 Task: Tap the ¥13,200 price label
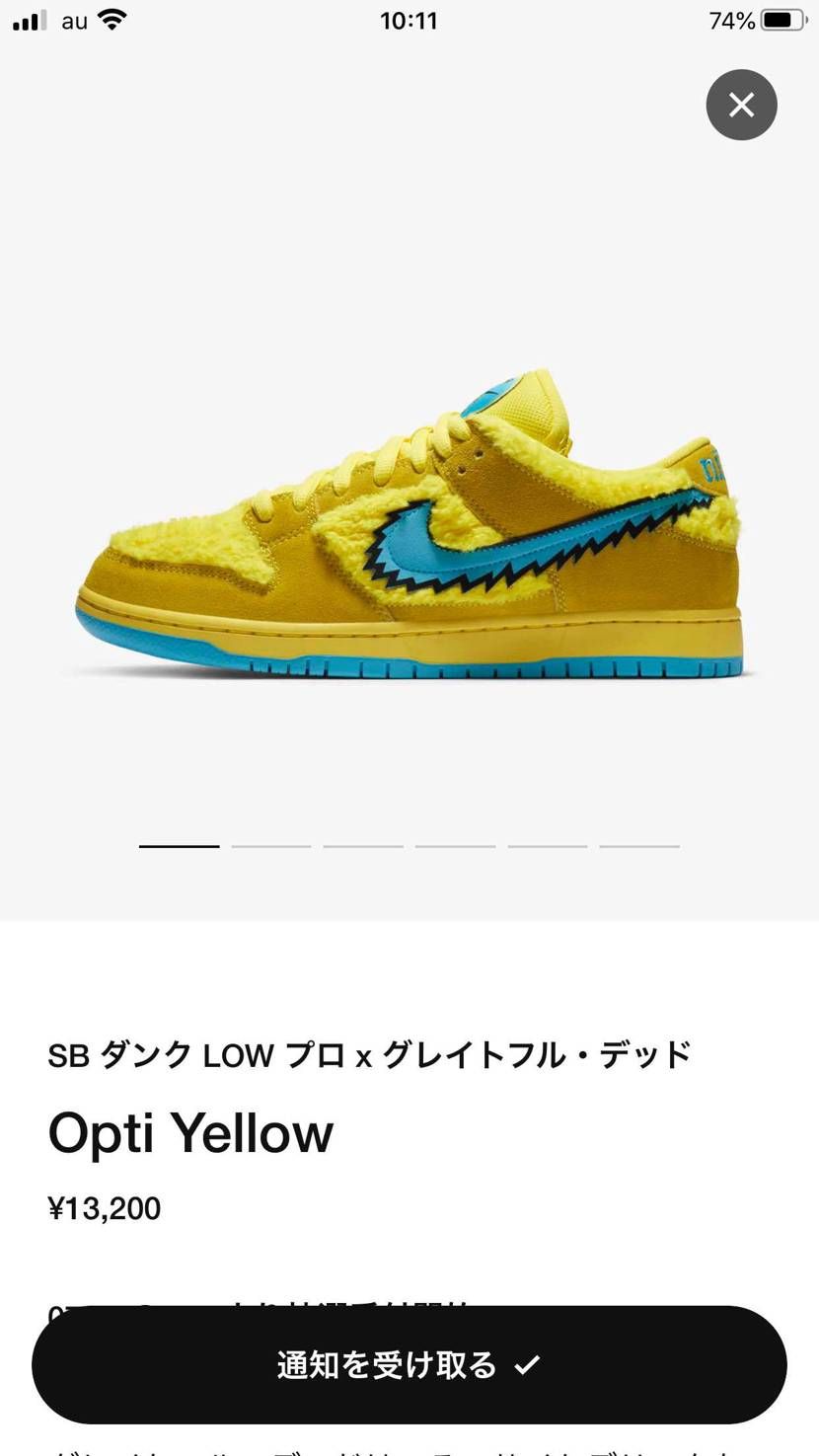pyautogui.click(x=105, y=1207)
